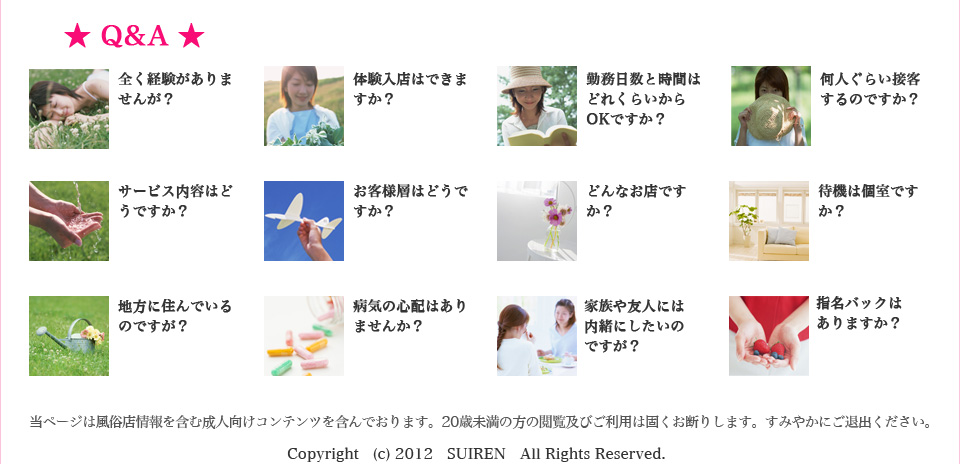Open the 家族や友人には内緒 question
Viewport: 960px width, 464px height.
point(634,325)
